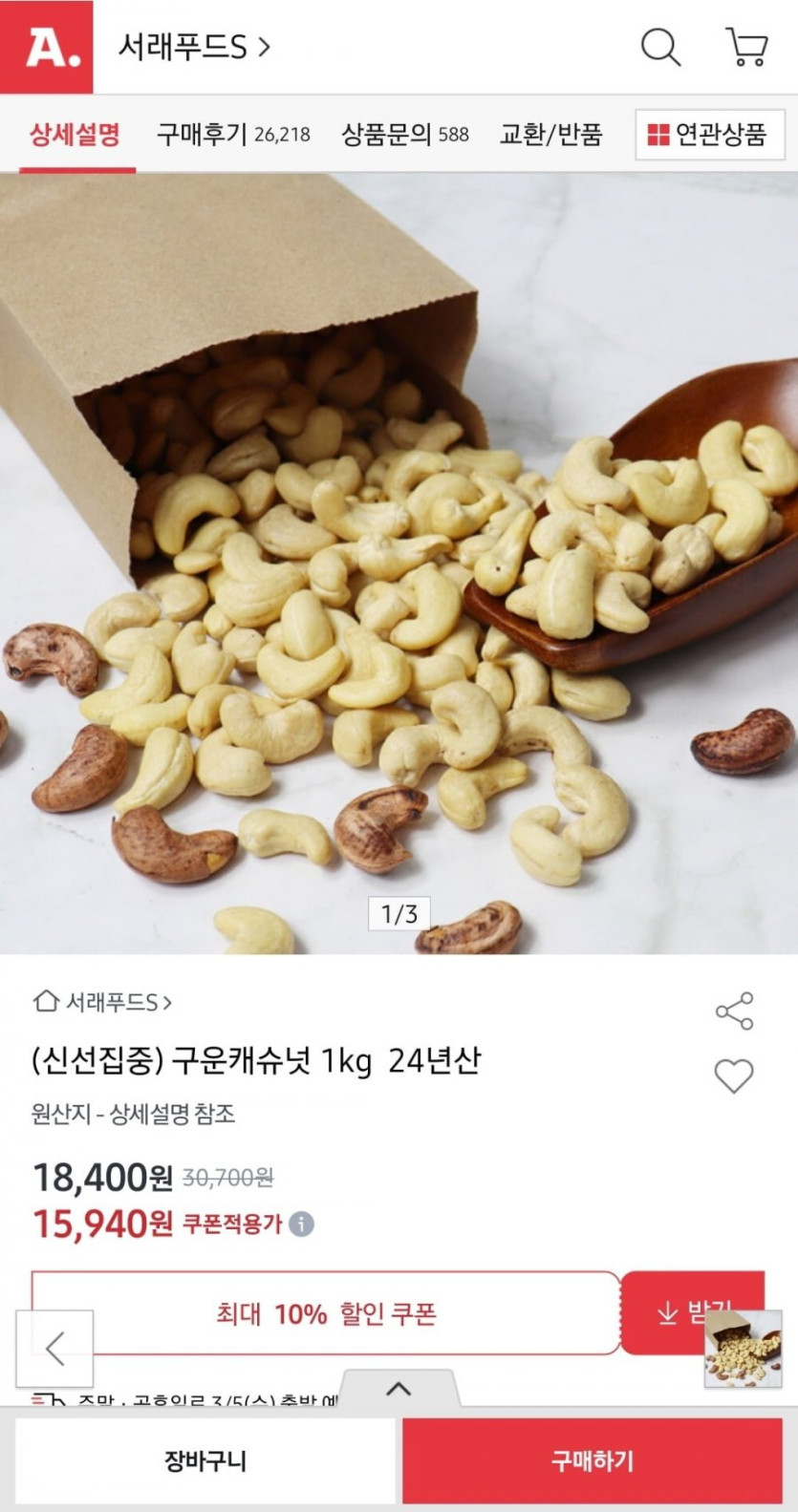Open the cashew product photo
This screenshot has width=798, height=1512.
[399, 564]
